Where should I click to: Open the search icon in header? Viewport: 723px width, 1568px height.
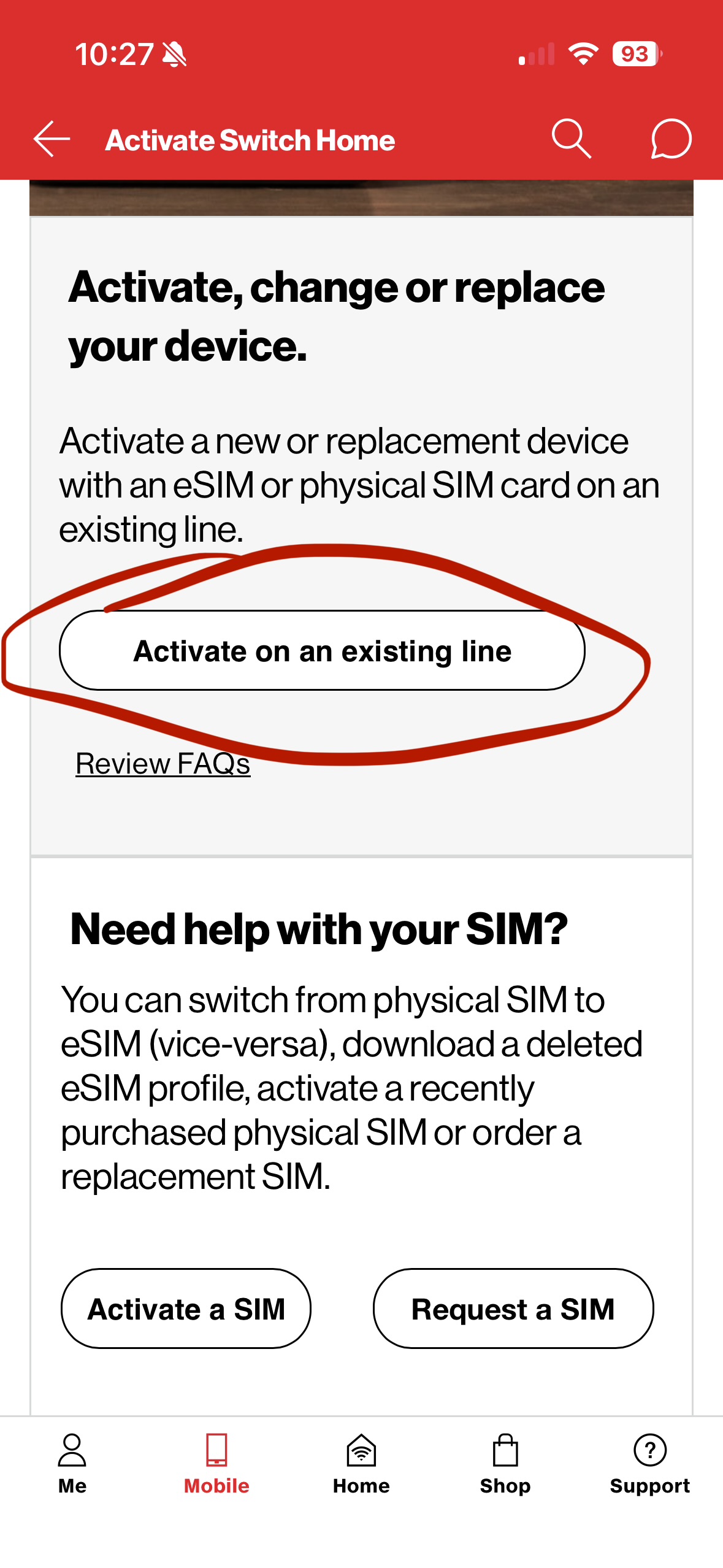tap(571, 139)
